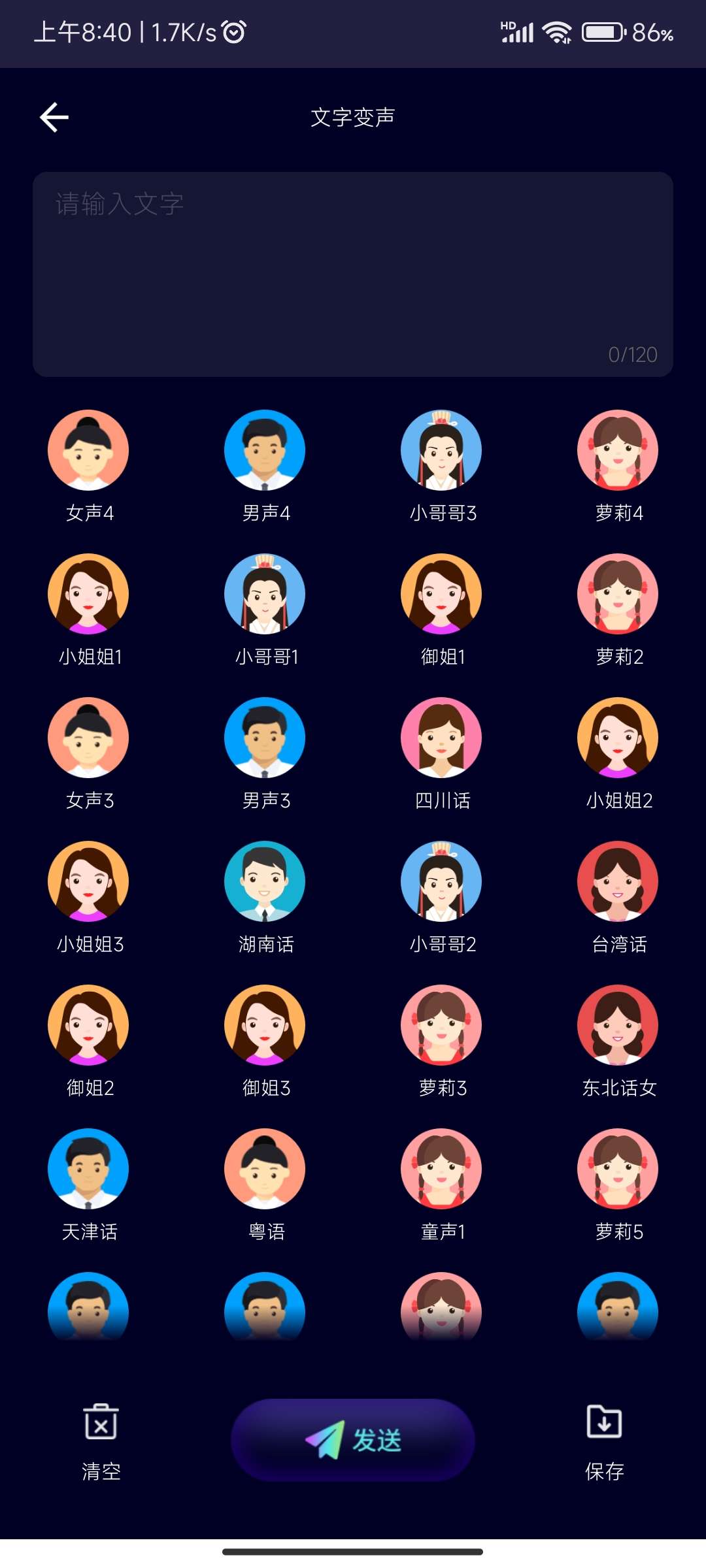Tap 清空 to clear the text
Image resolution: width=706 pixels, height=1568 pixels.
click(x=101, y=1441)
